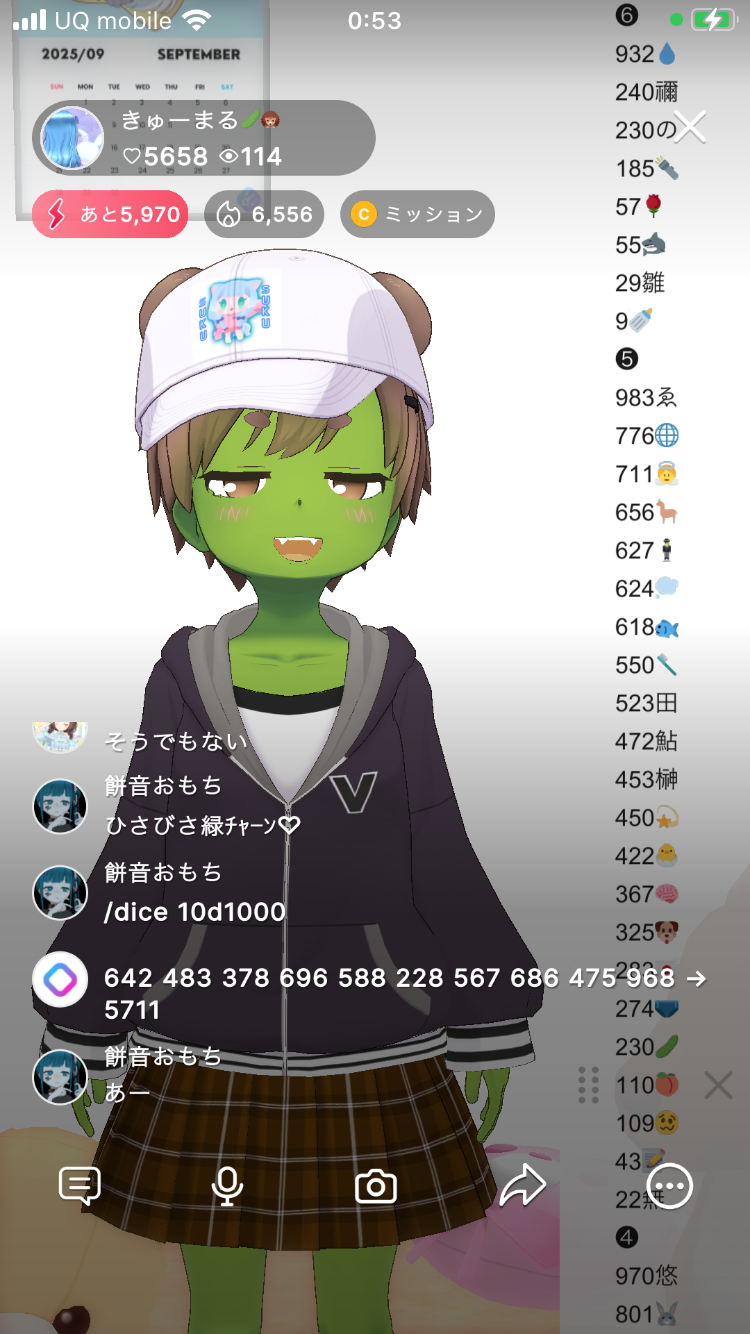Open the ミッション chip
Screen dimensions: 750x1334
[x=417, y=214]
